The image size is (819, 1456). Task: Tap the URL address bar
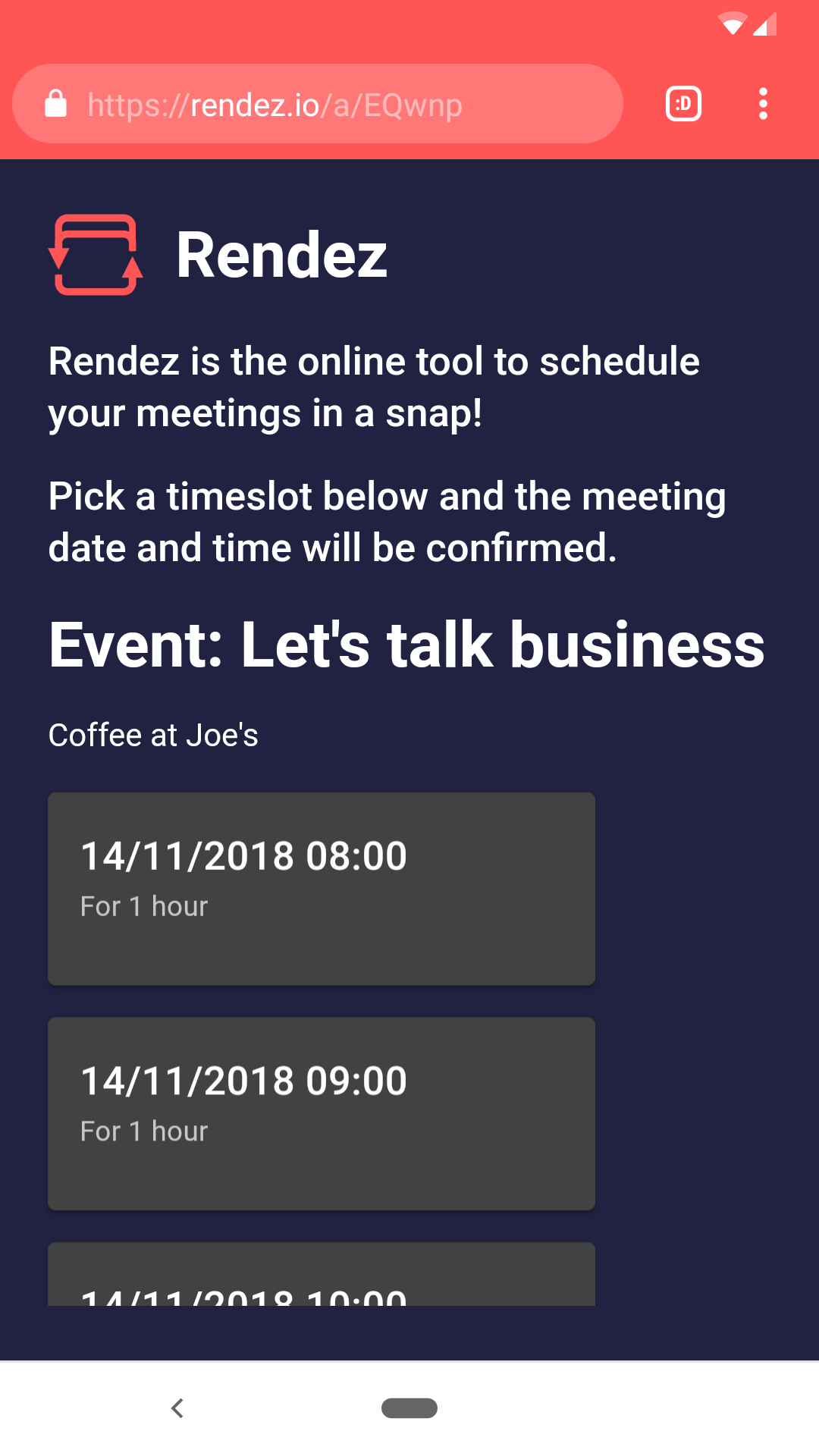click(318, 103)
